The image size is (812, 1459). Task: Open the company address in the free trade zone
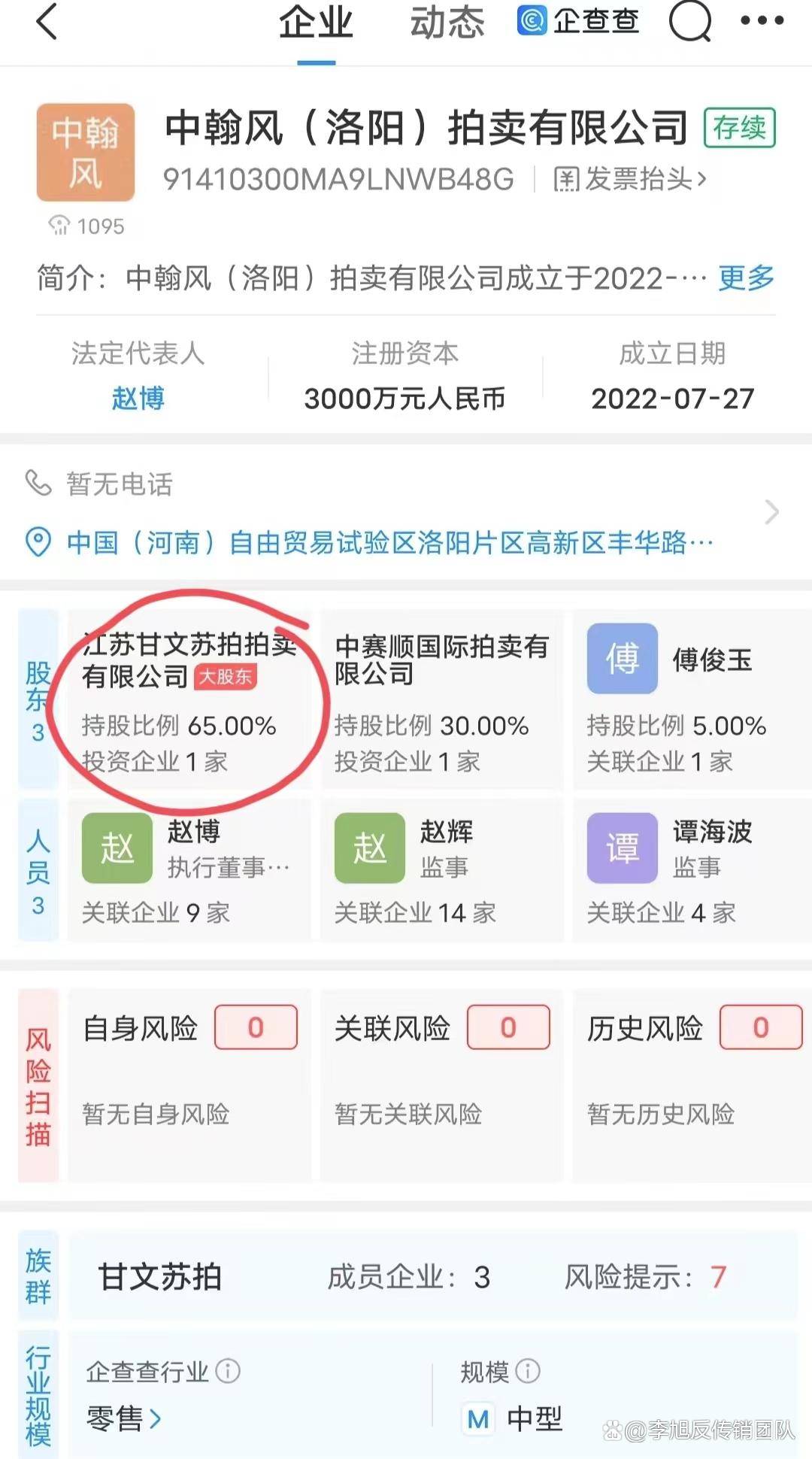389,542
